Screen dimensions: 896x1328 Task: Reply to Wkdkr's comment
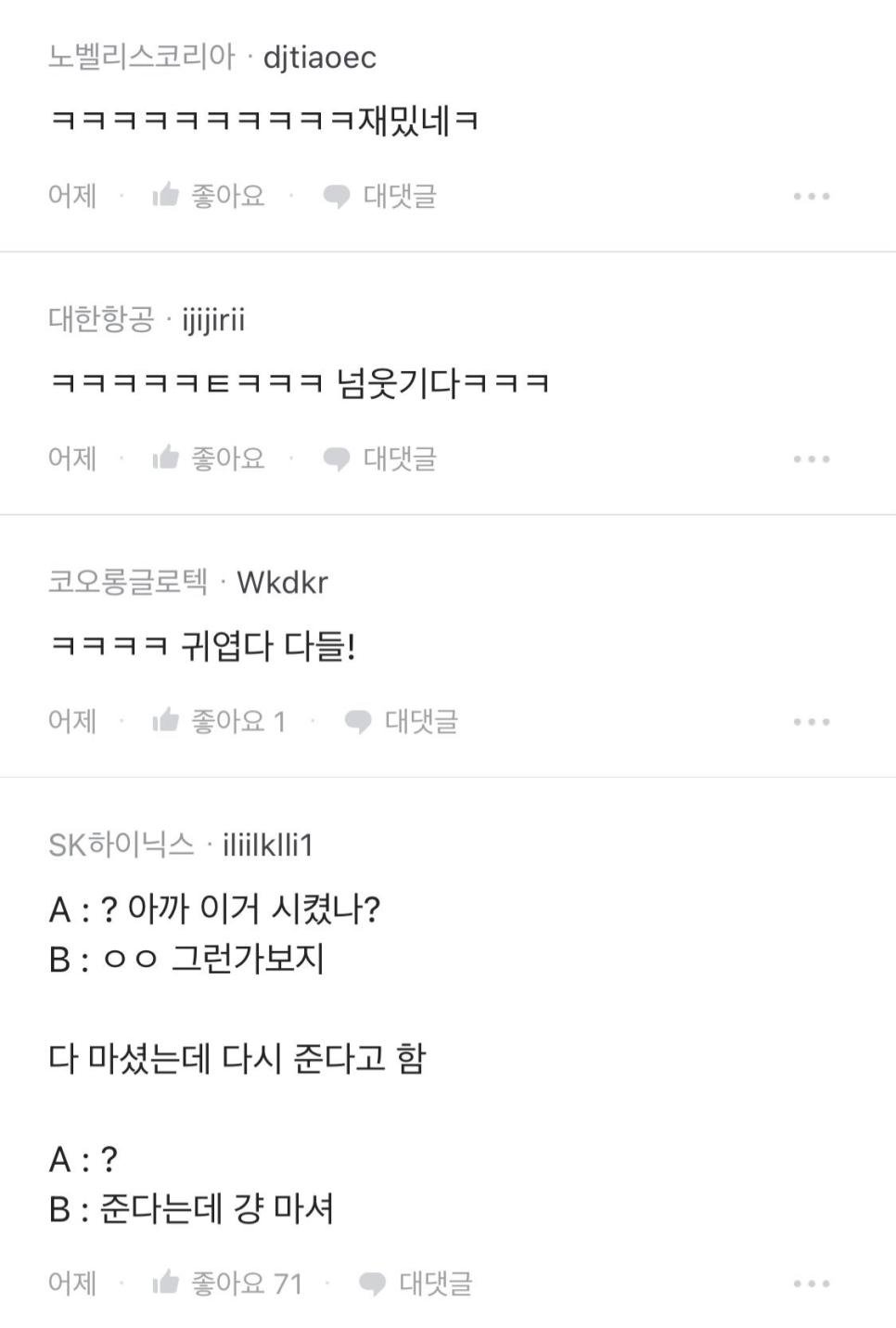[401, 721]
